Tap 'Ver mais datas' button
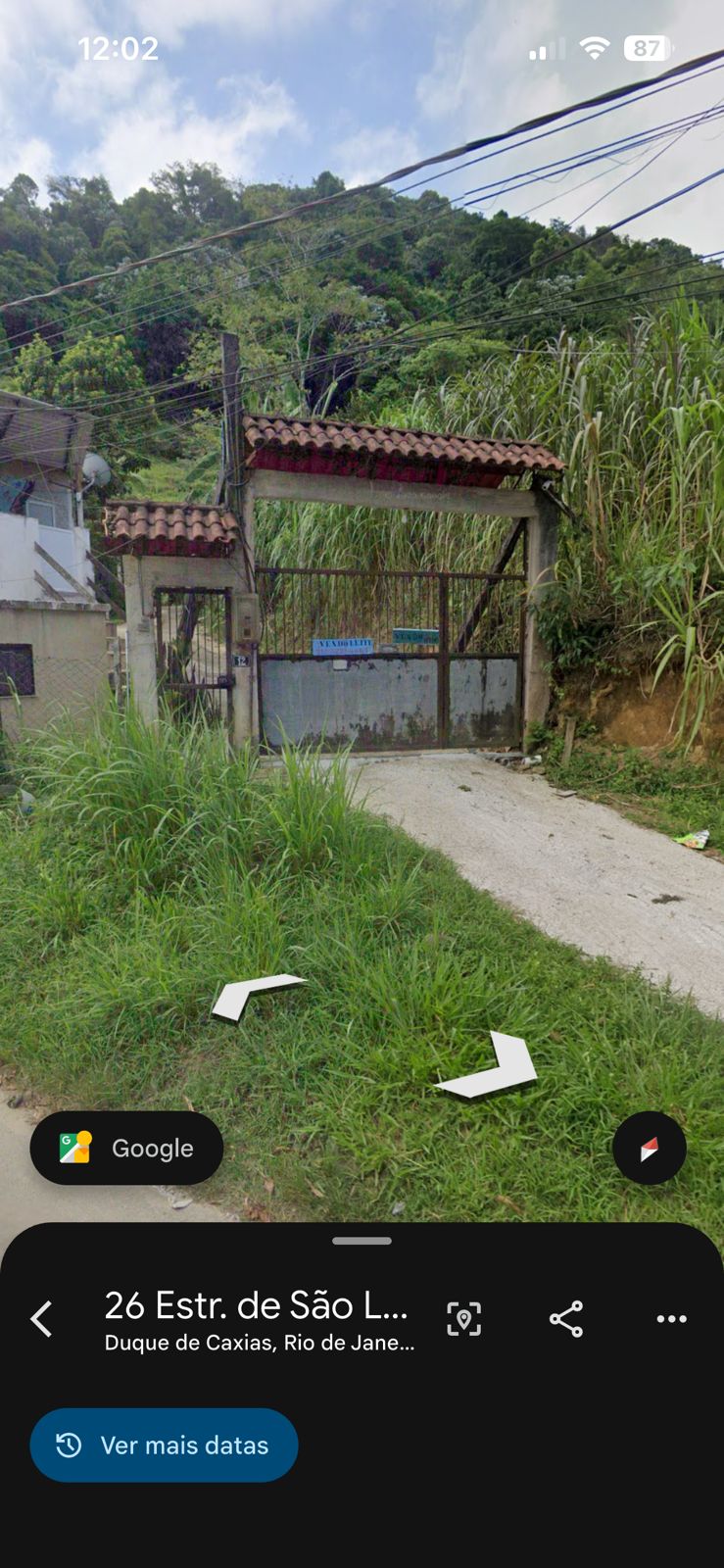 coord(164,1445)
